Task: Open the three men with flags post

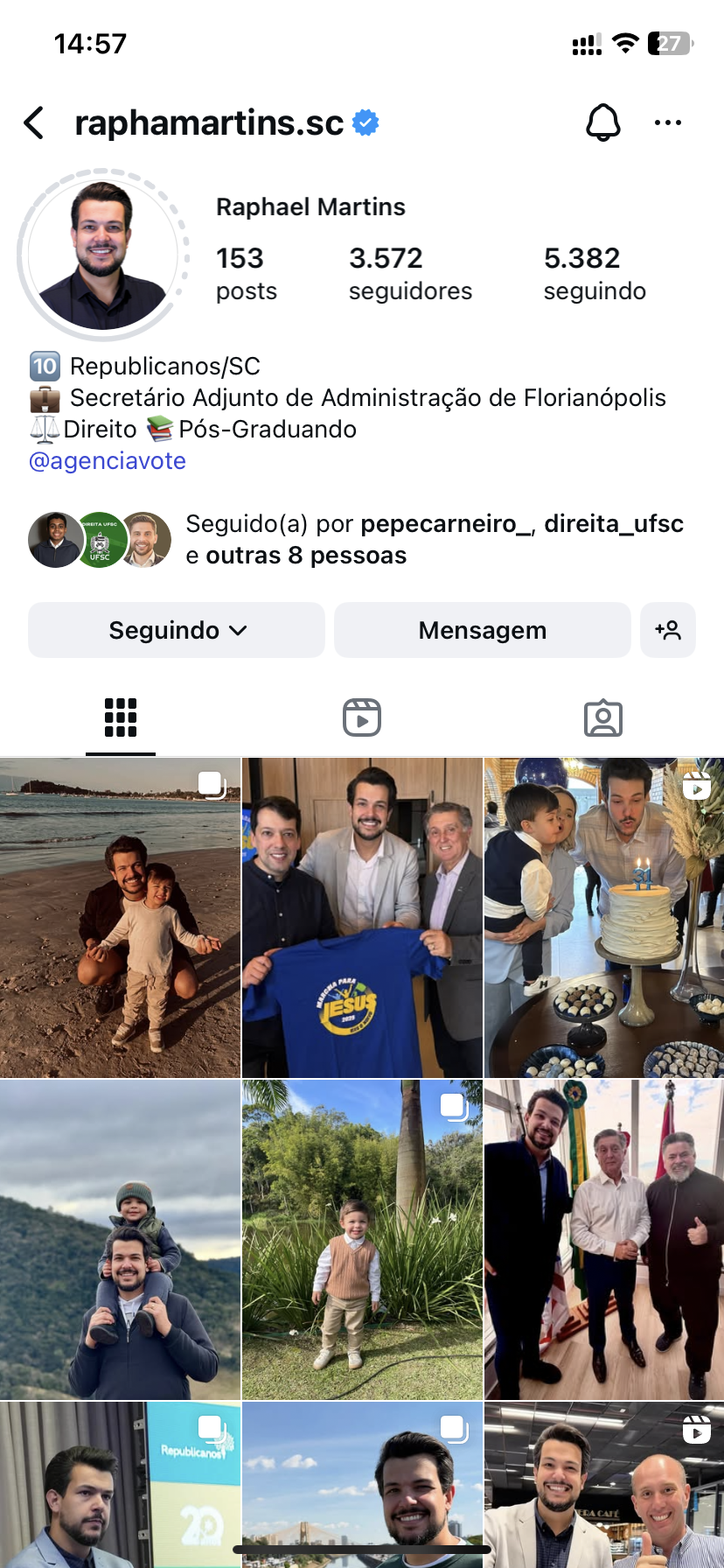Action: [604, 1239]
